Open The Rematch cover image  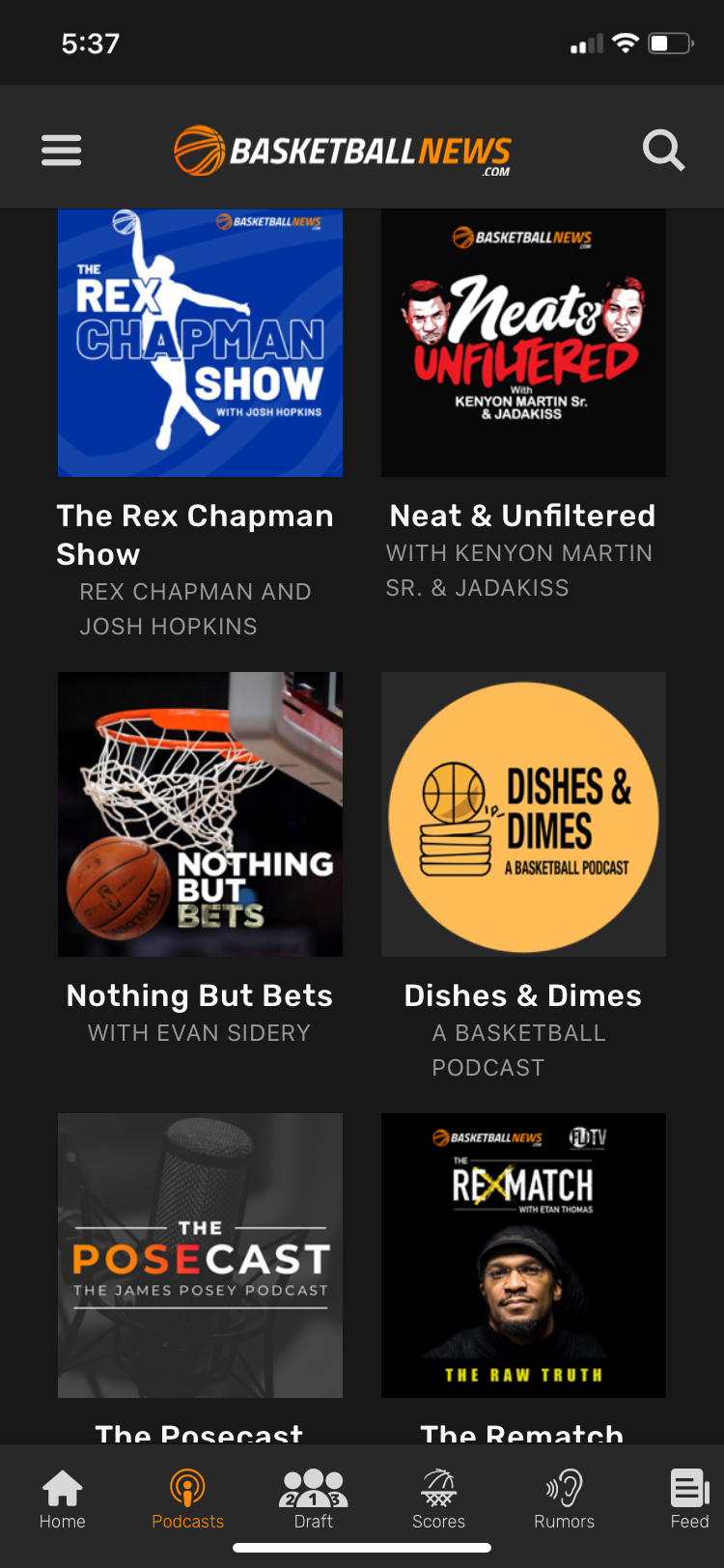click(522, 1254)
